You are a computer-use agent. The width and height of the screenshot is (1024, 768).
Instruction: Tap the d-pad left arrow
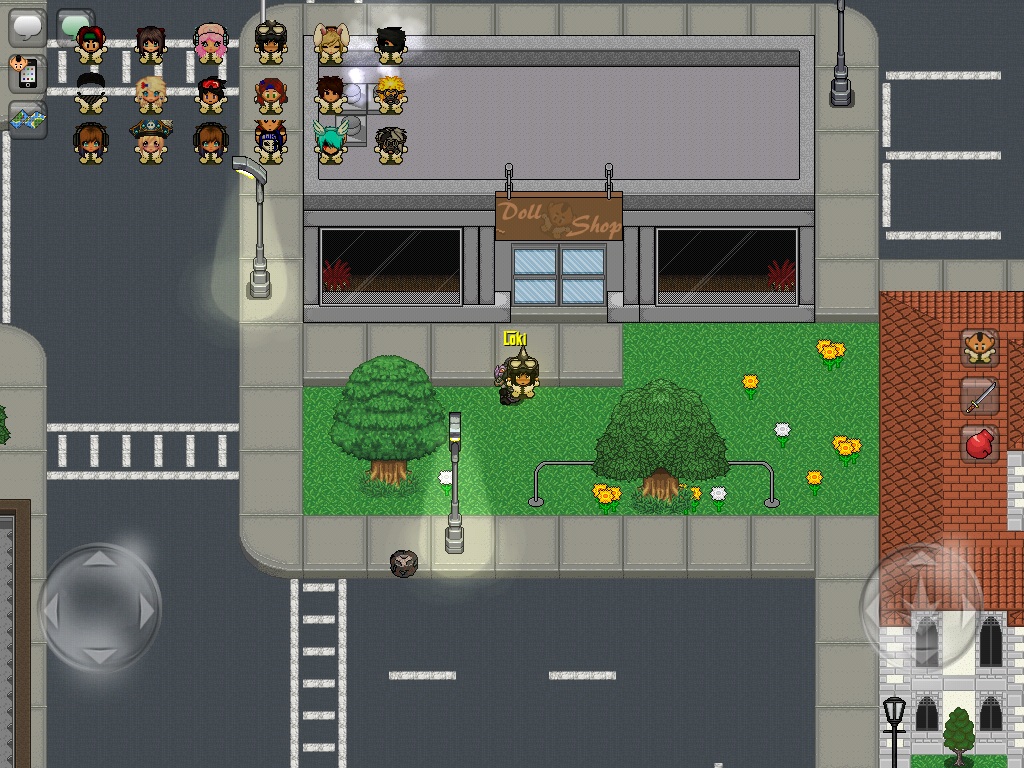click(54, 609)
